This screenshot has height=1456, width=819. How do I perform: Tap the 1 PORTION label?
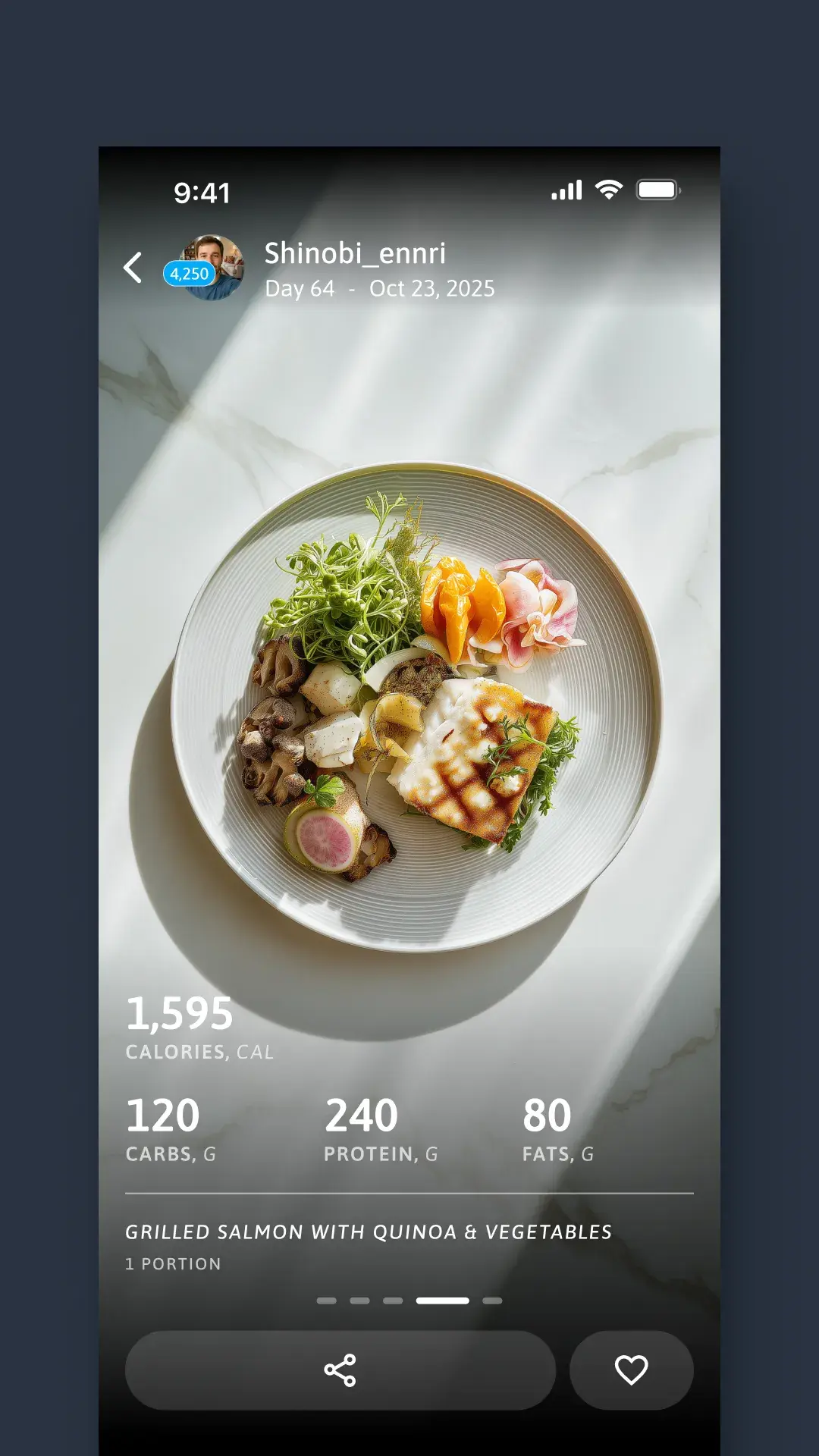click(x=172, y=1264)
